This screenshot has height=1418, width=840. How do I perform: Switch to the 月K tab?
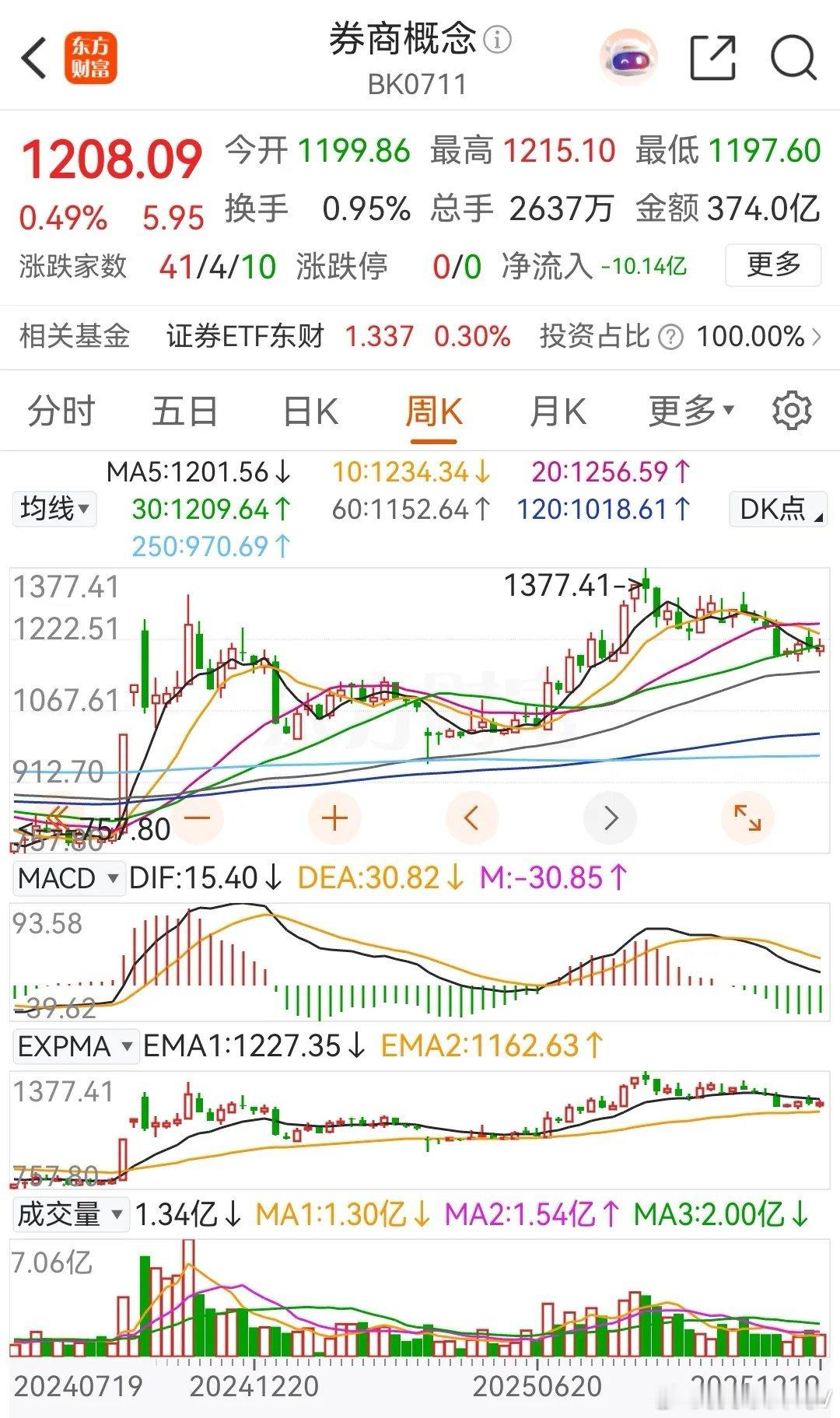[557, 411]
